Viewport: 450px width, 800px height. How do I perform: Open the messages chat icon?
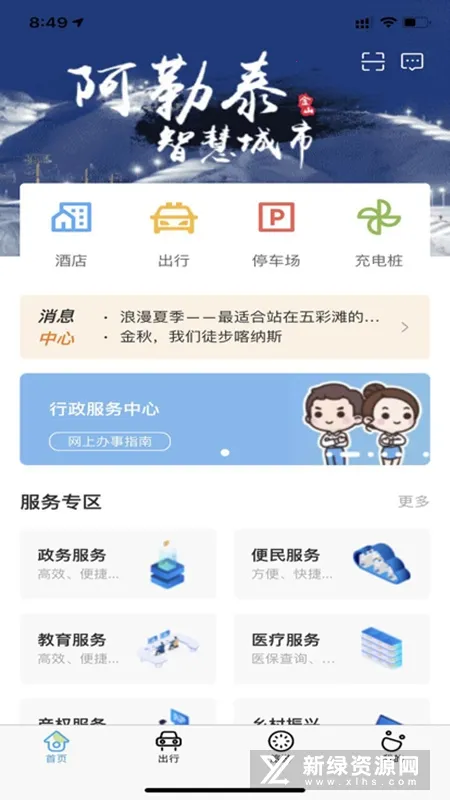click(x=412, y=62)
